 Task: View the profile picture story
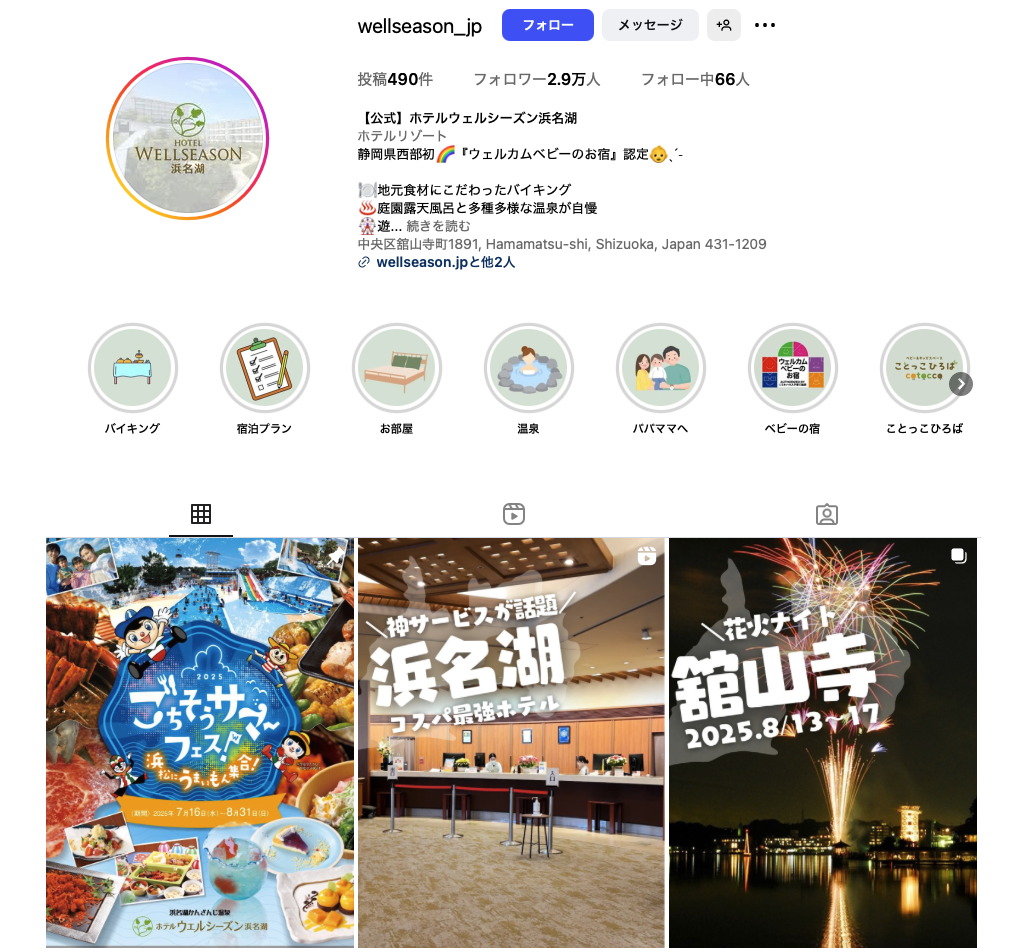188,140
